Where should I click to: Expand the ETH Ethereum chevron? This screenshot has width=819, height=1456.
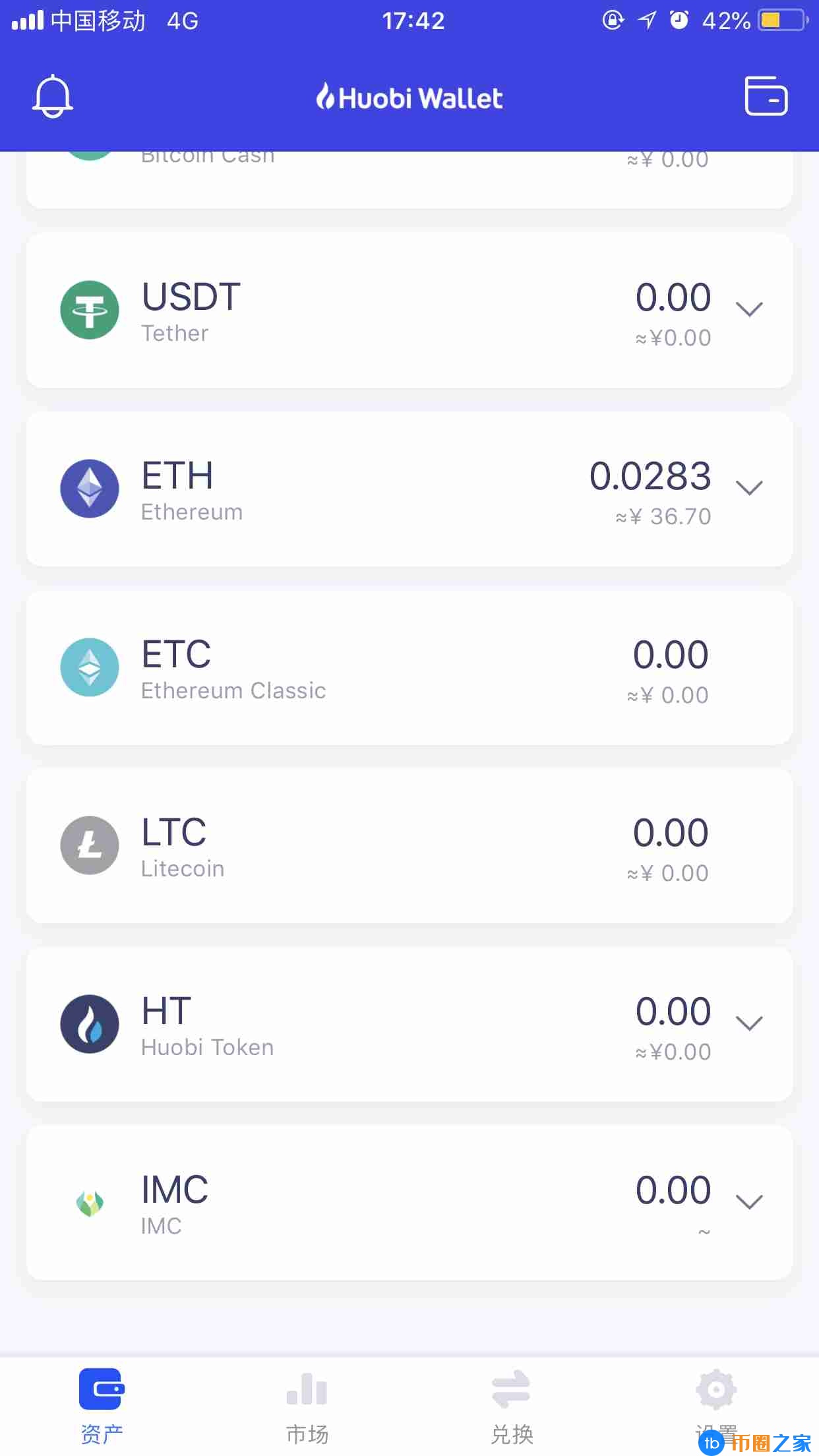[x=749, y=488]
